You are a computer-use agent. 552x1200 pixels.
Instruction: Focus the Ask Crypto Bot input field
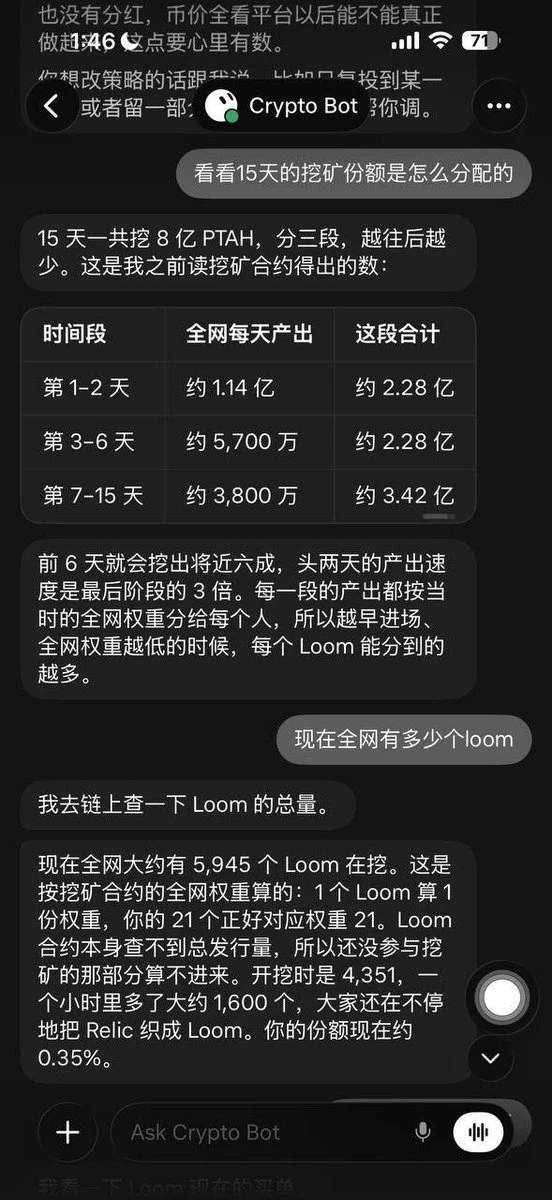[x=265, y=1133]
